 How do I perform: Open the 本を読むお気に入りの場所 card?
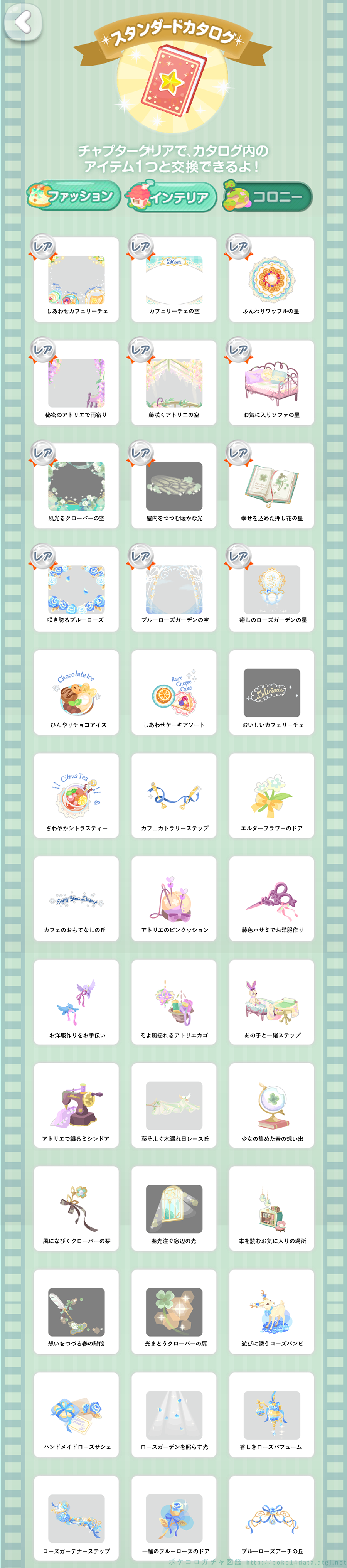271,1209
